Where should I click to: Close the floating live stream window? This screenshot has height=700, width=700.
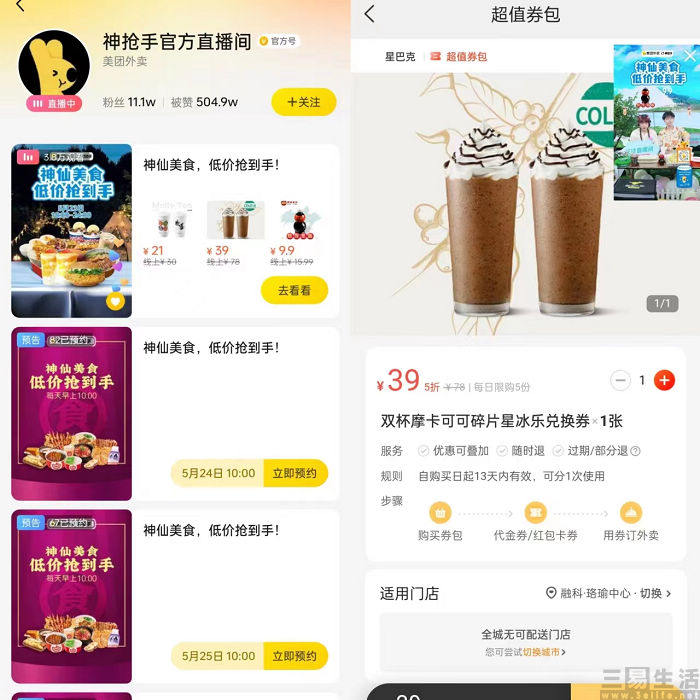point(689,56)
